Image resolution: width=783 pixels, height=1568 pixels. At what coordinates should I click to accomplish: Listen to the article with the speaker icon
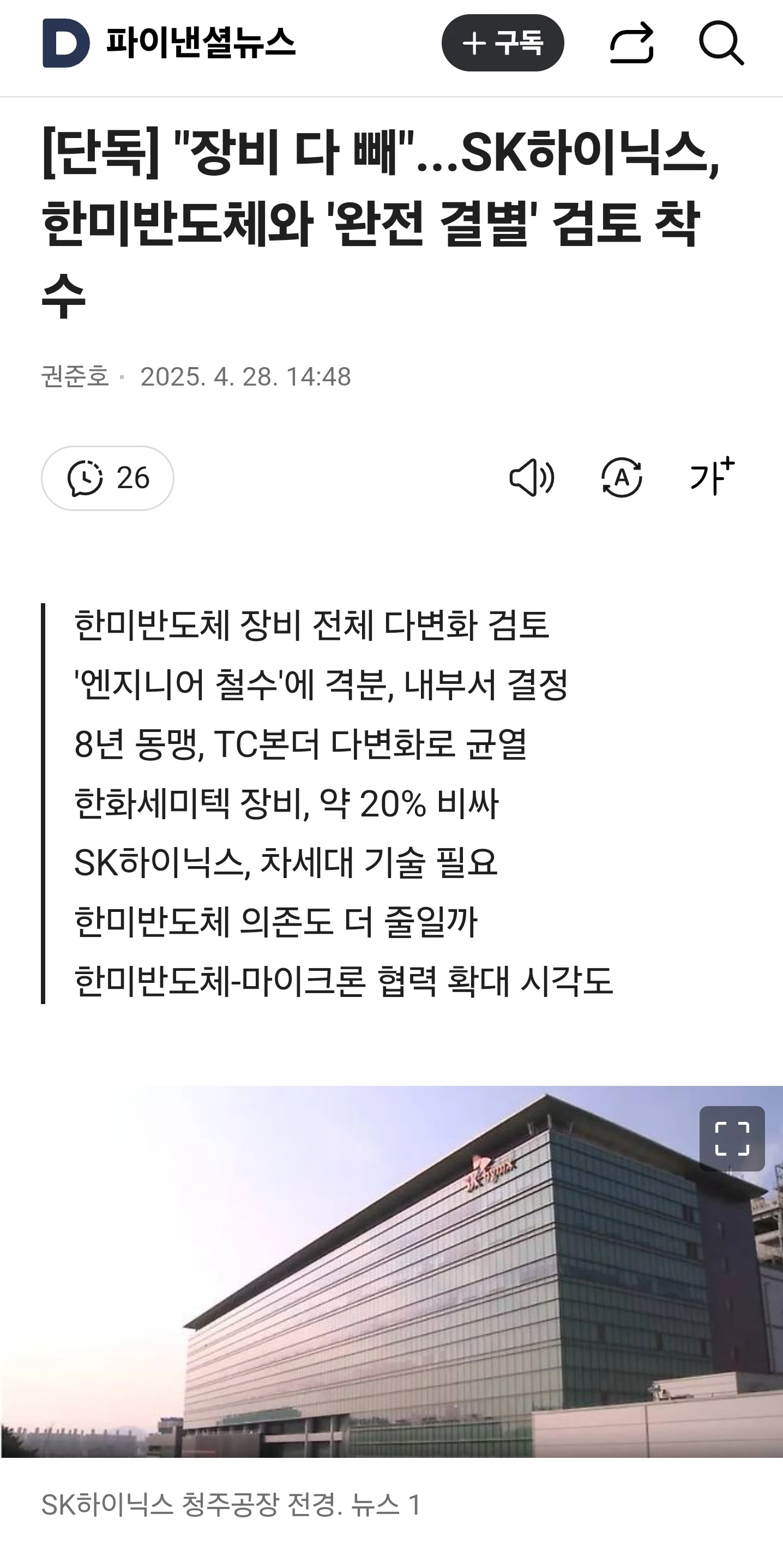pos(531,478)
